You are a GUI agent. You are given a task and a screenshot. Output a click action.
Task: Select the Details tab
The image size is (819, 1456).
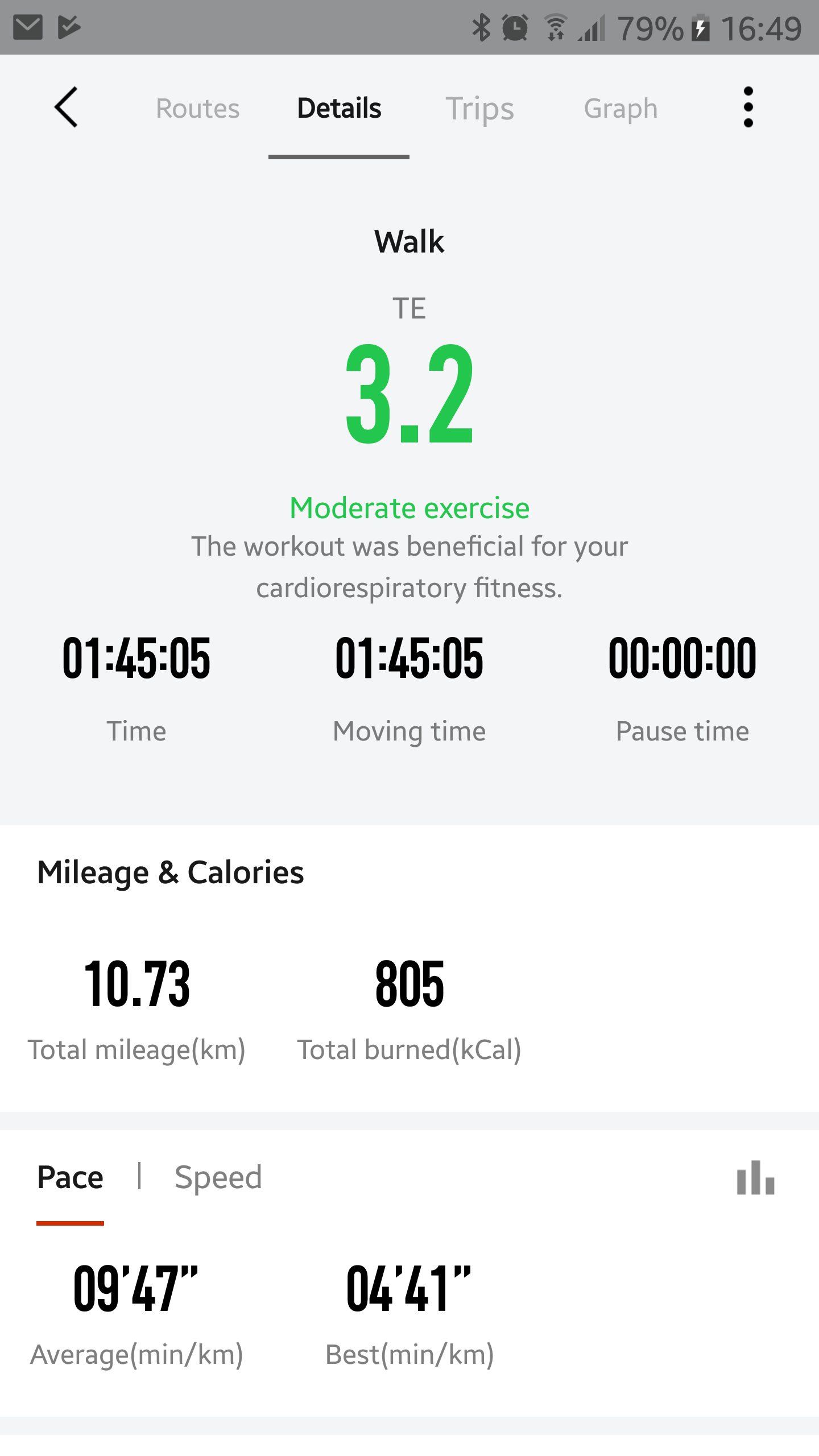point(339,108)
